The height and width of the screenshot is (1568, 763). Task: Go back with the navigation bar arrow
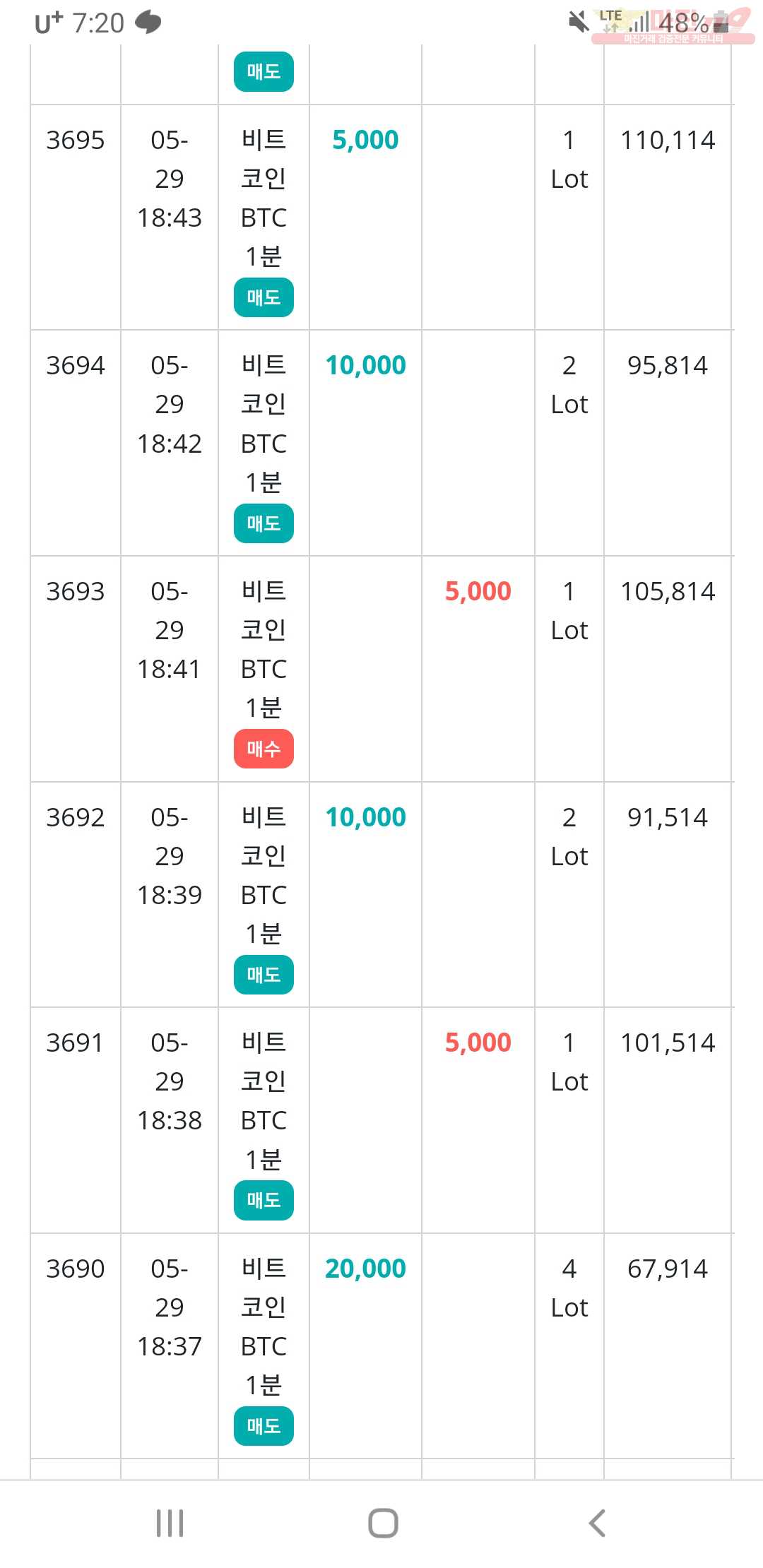[597, 1523]
